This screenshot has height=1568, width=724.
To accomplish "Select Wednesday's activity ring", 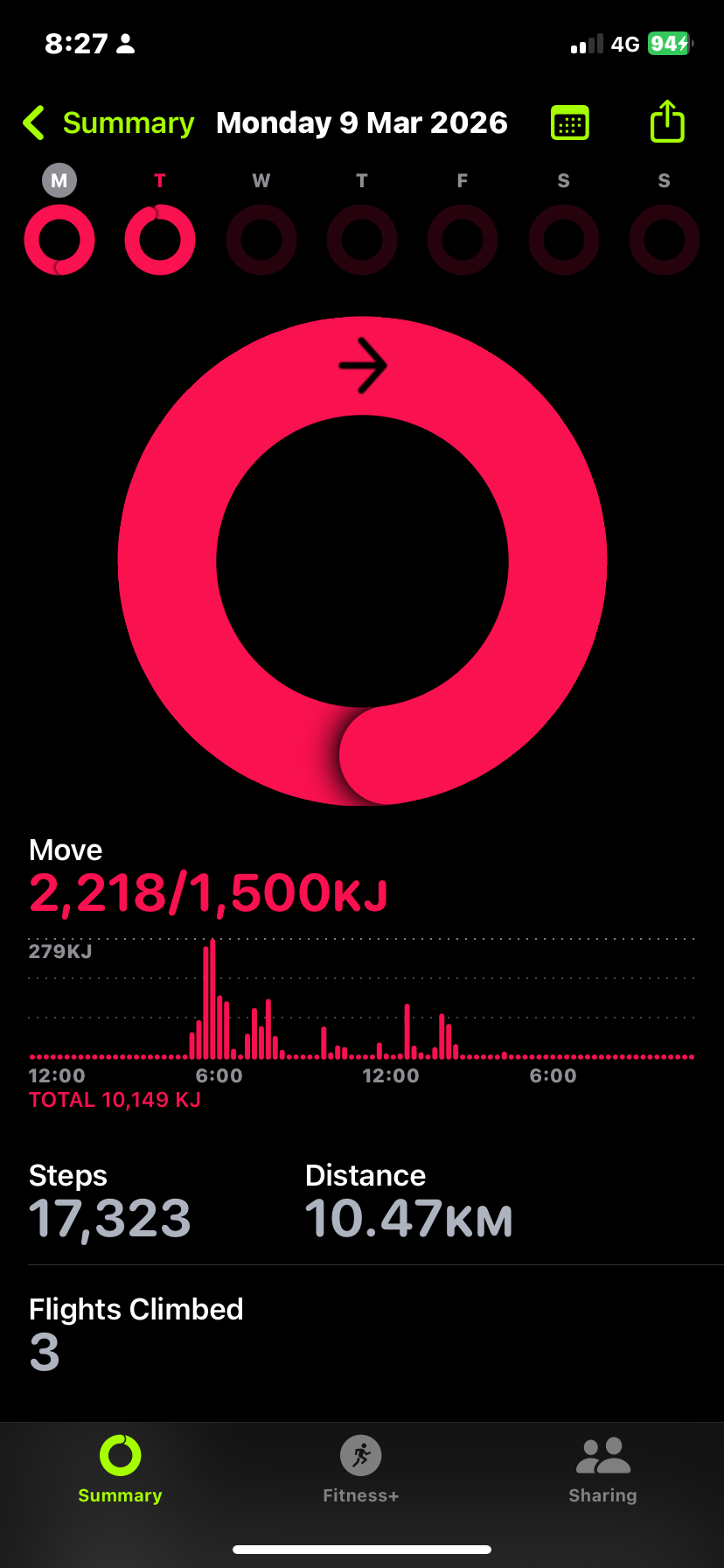I will [261, 239].
